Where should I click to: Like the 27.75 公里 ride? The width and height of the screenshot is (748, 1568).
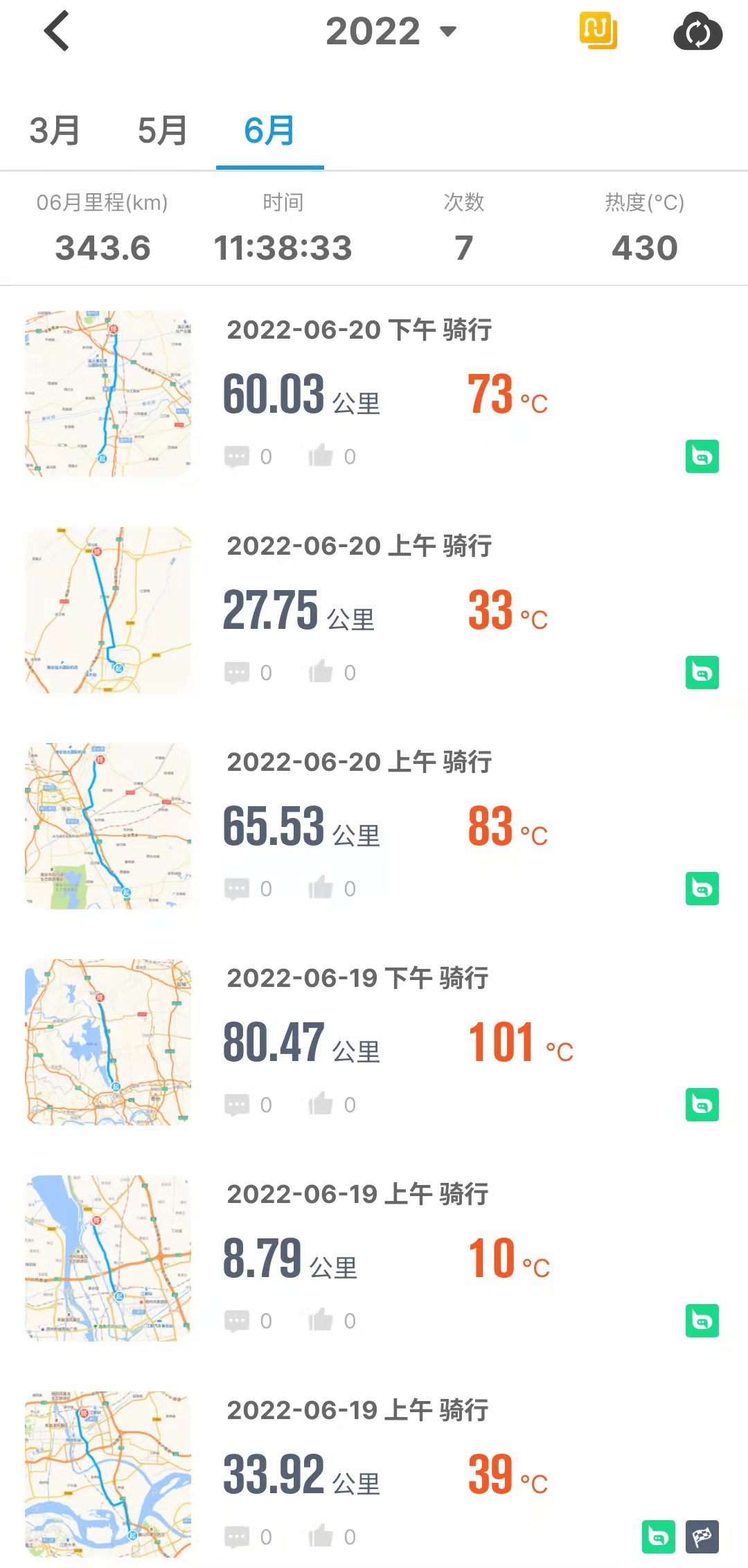tap(332, 672)
